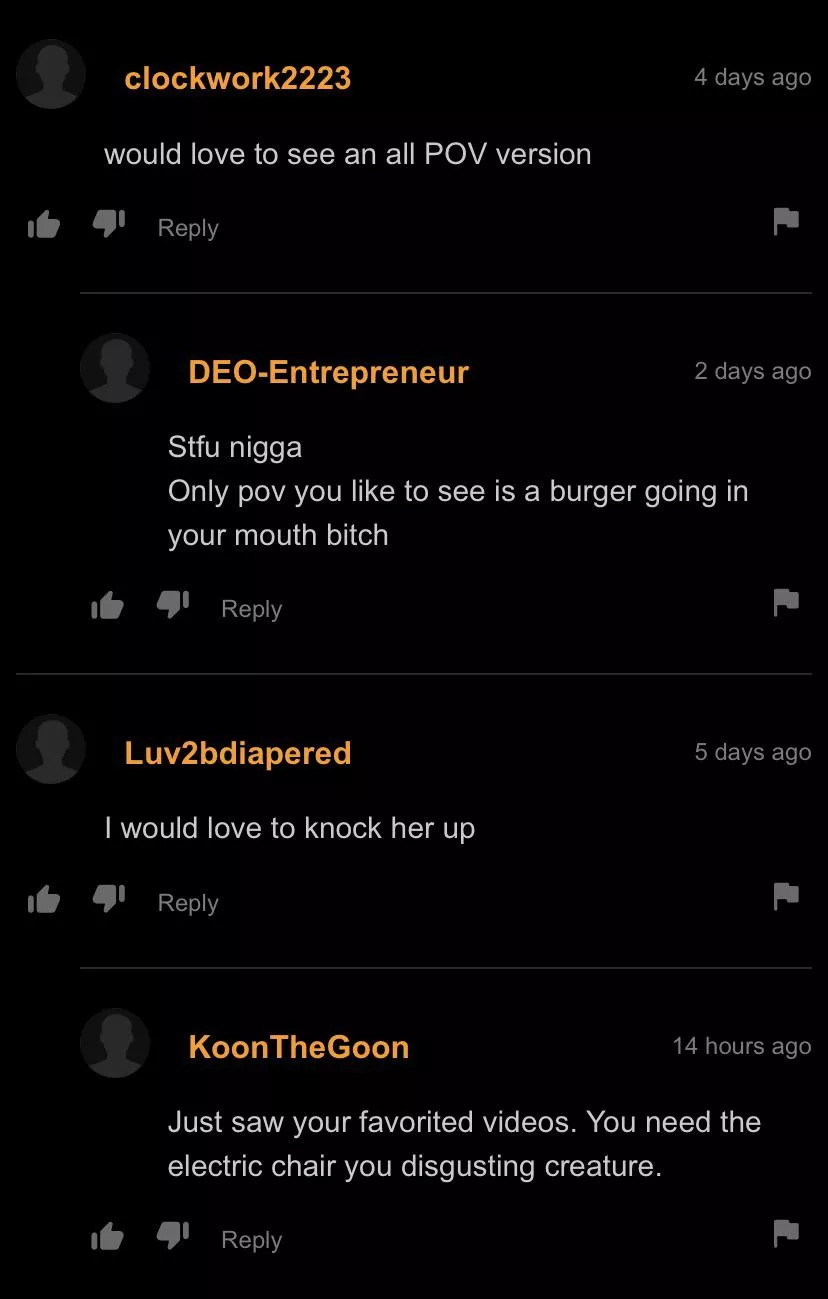Open clockwork2223's profile
This screenshot has width=828, height=1299.
(237, 79)
